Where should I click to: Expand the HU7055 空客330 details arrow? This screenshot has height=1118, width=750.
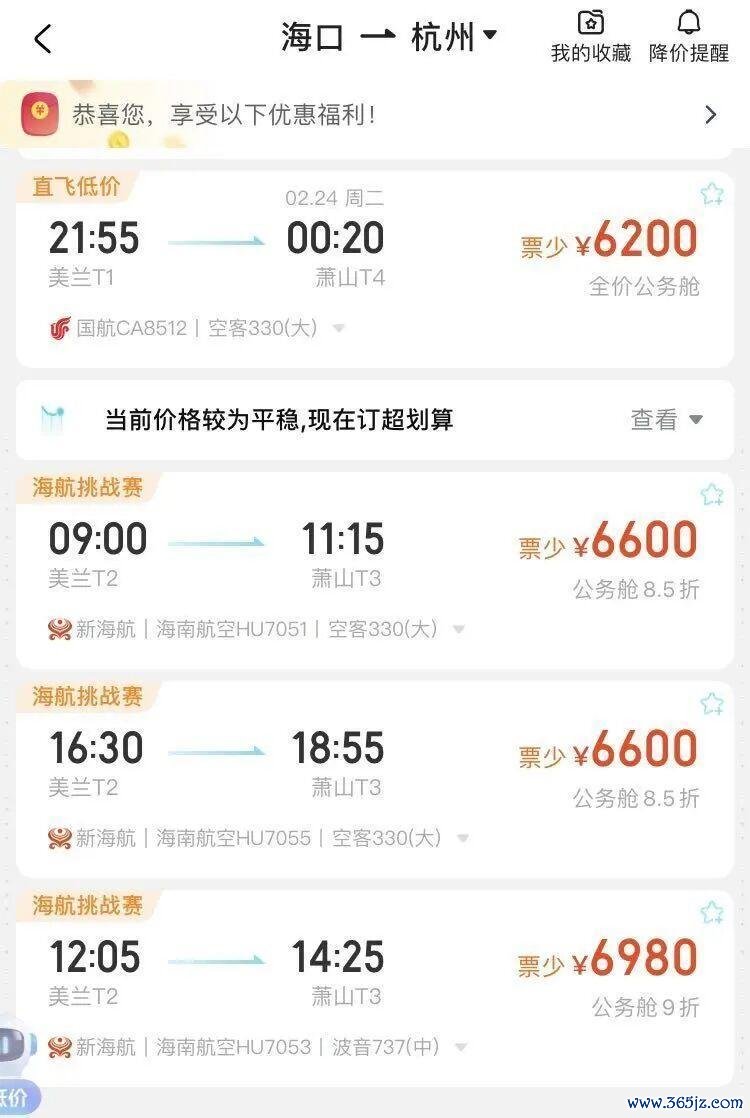click(461, 839)
